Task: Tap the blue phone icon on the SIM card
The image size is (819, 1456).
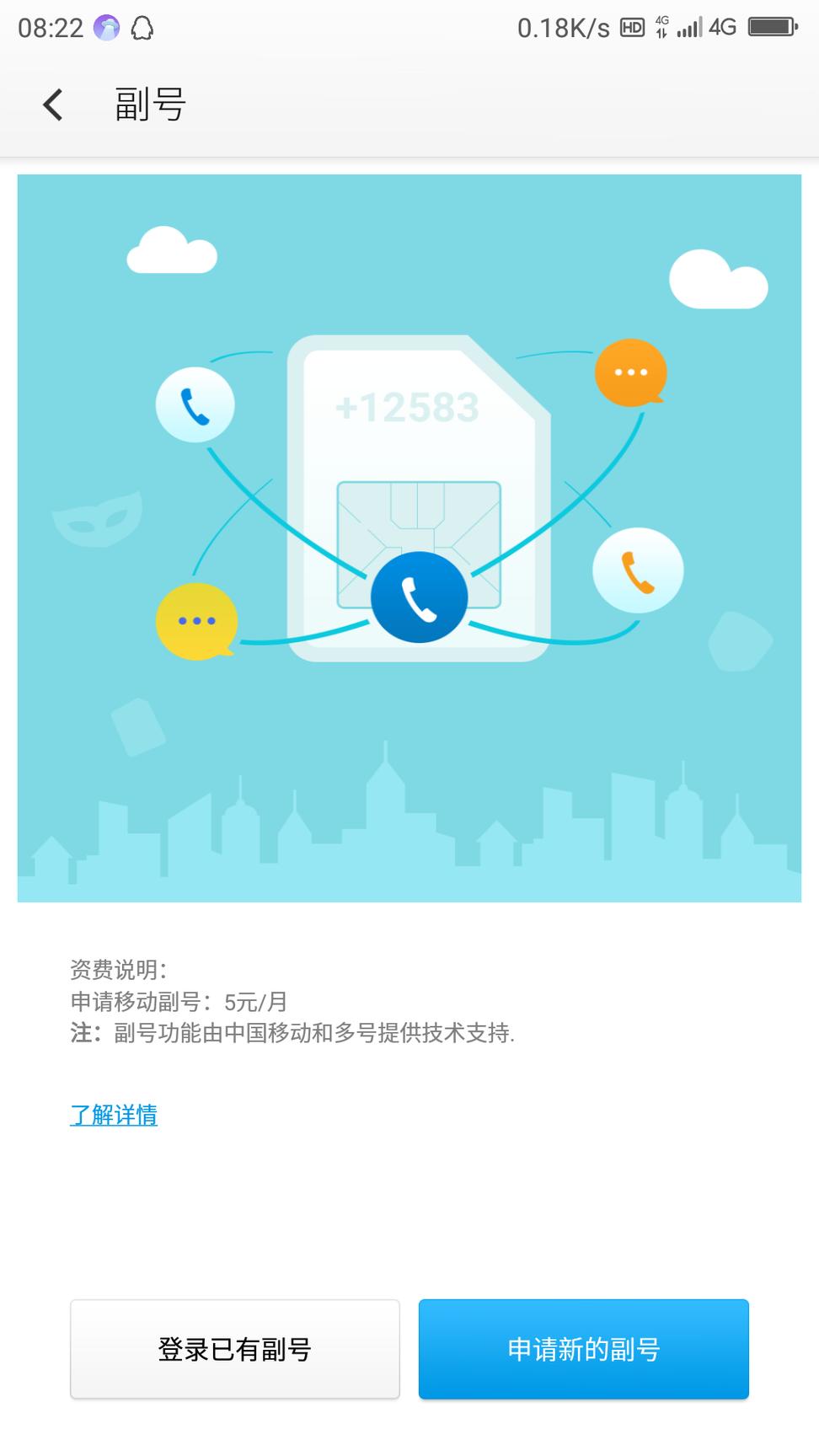Action: click(419, 597)
